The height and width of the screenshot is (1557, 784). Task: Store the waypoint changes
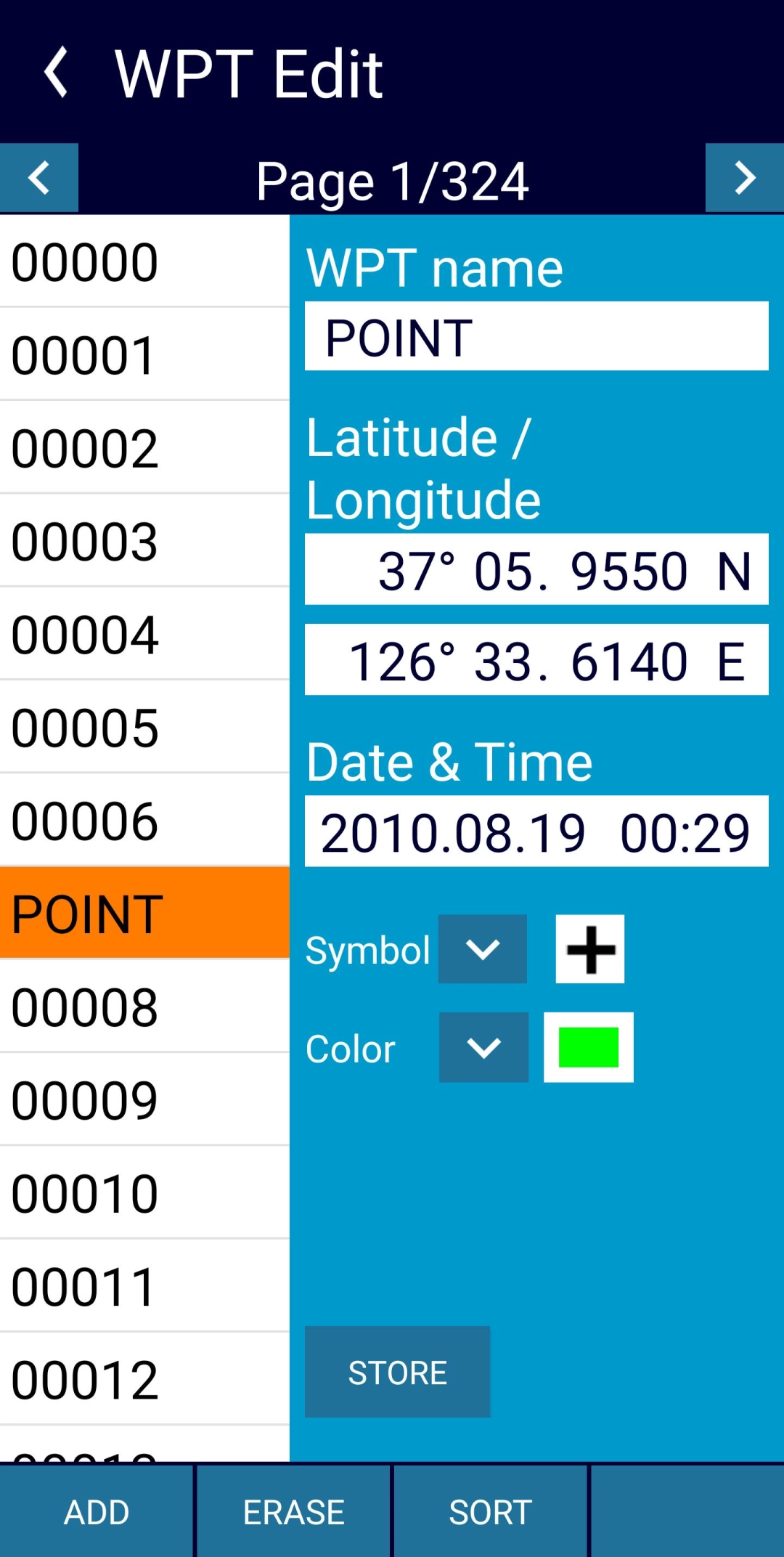click(397, 1372)
